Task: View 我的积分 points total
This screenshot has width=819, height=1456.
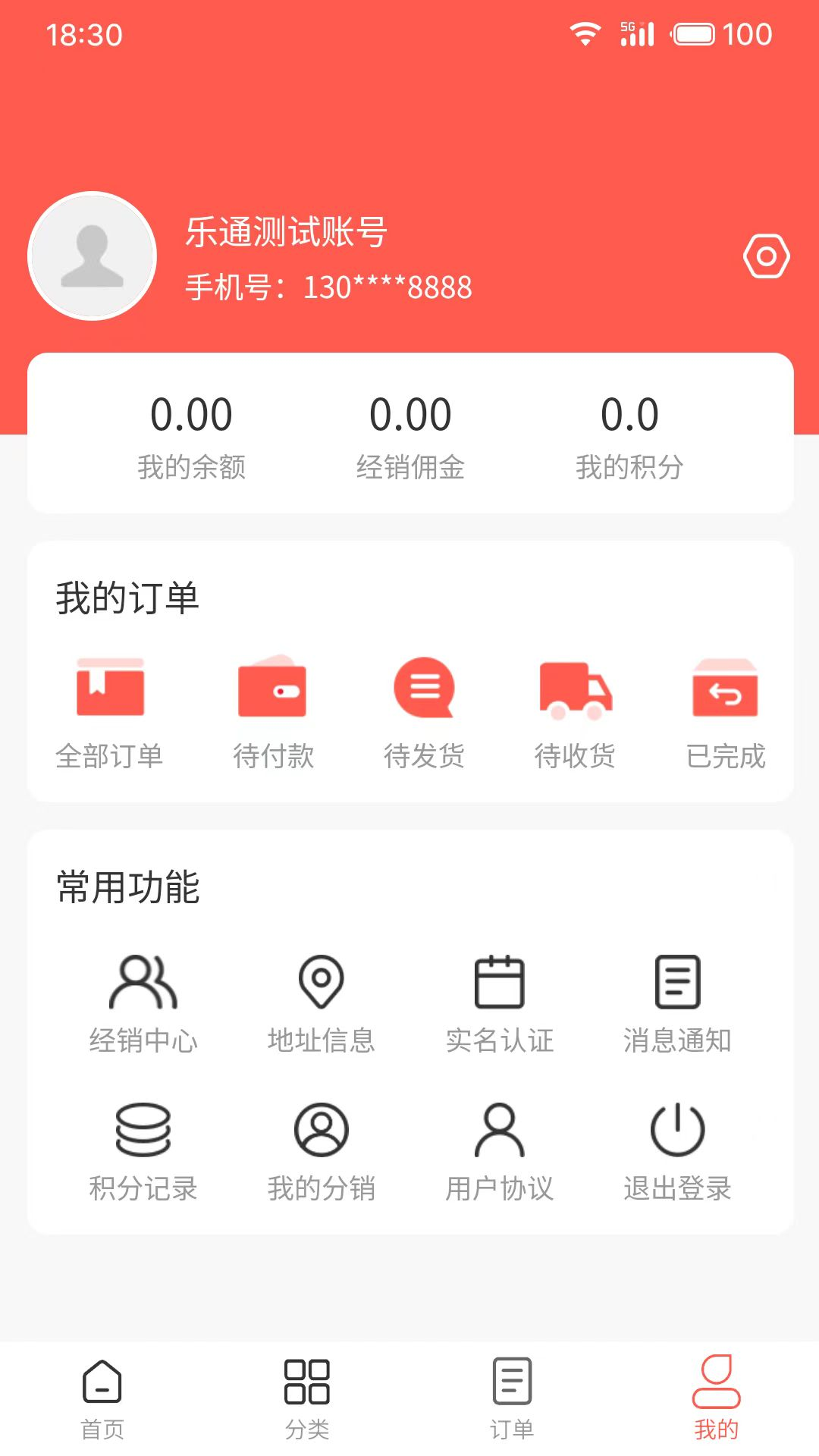Action: point(630,436)
